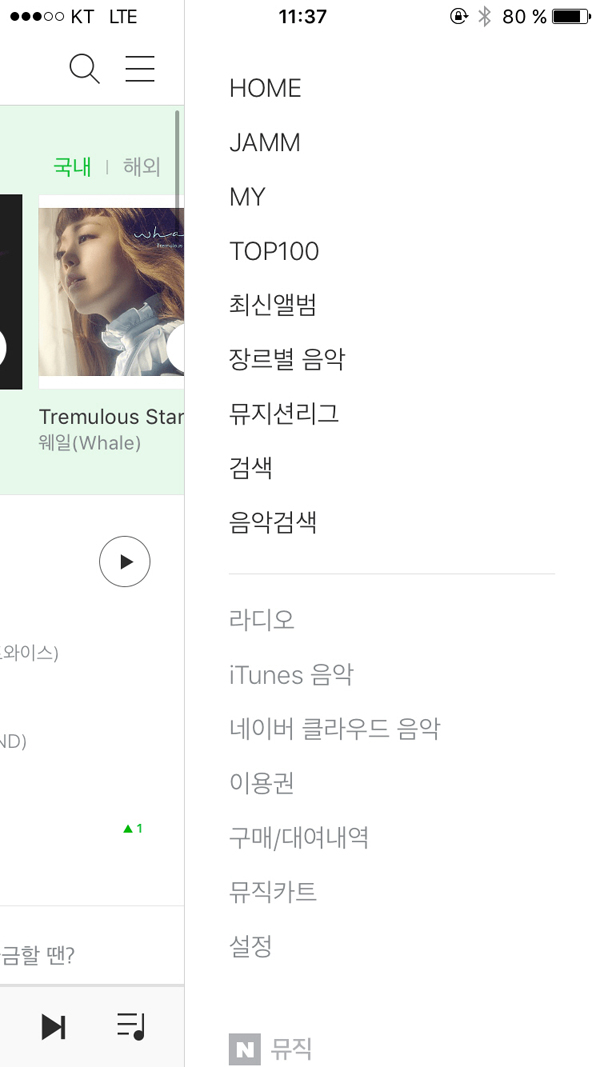Open 라디오 radio

262,620
